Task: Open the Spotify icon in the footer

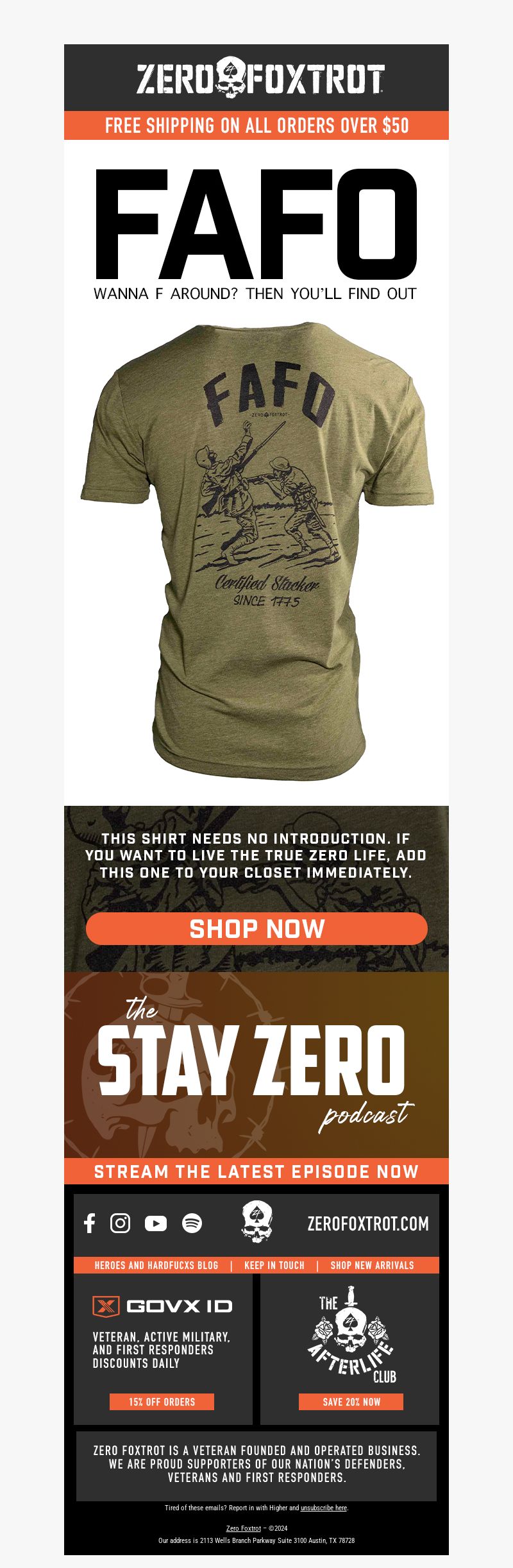Action: [x=192, y=1223]
